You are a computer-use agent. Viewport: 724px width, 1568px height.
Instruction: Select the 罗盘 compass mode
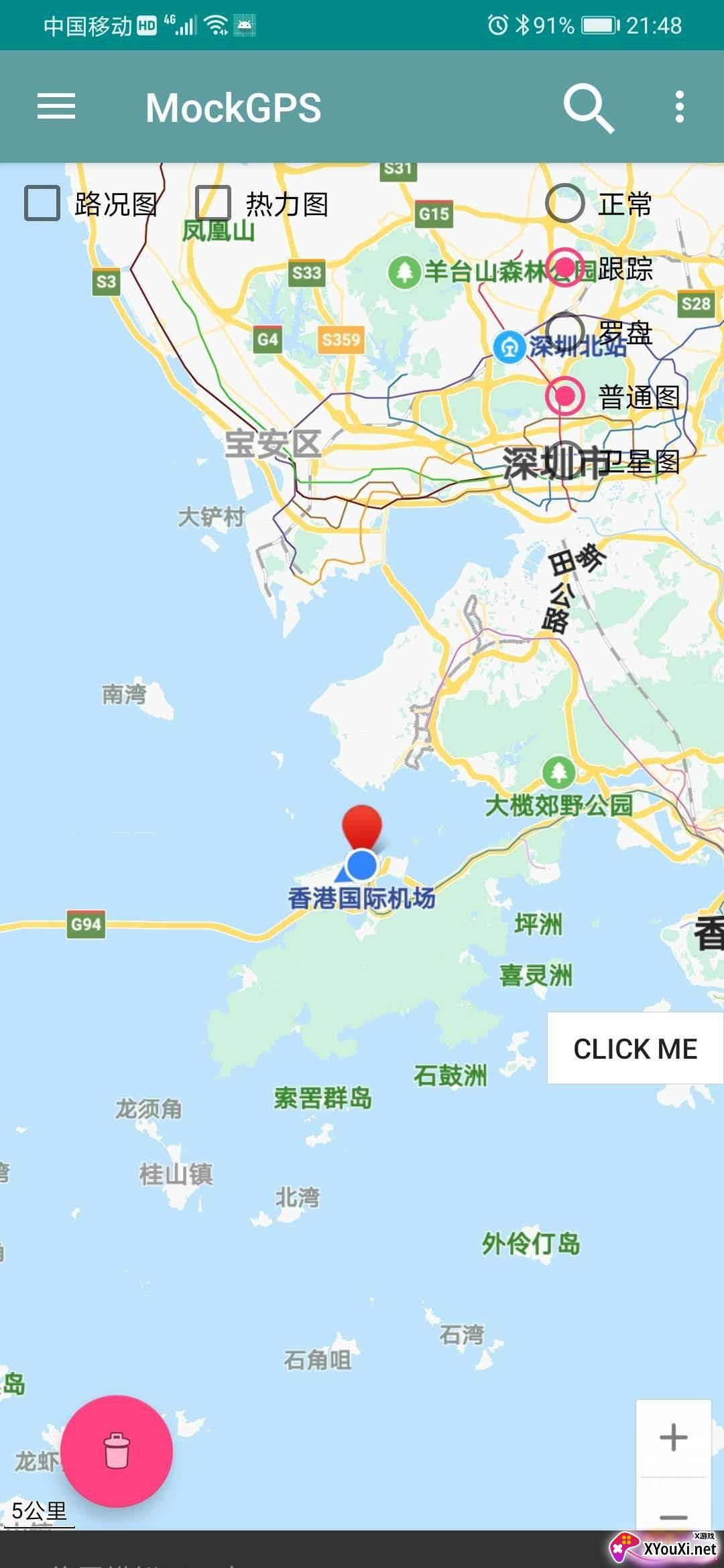(565, 330)
